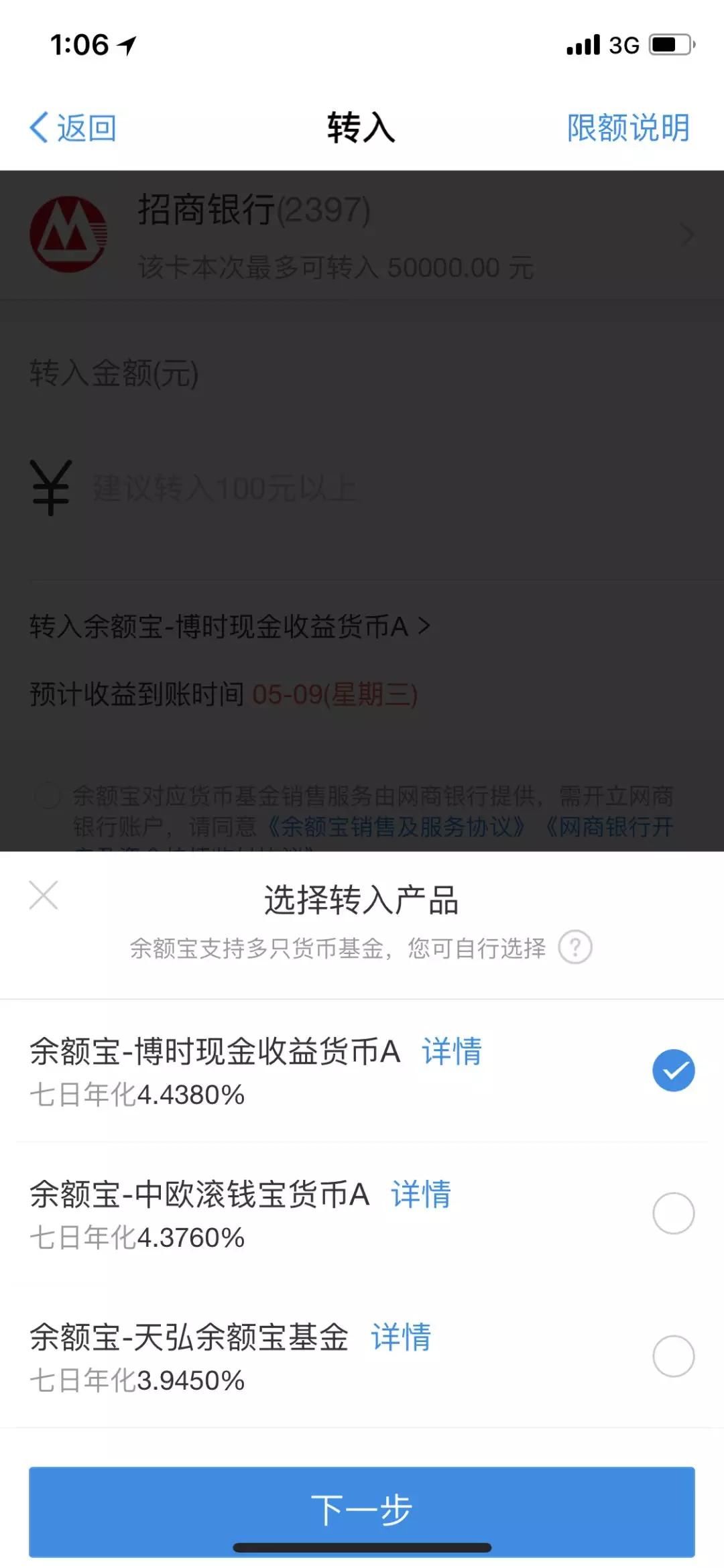Tap the back chevron icon
This screenshot has width=724, height=1568.
coord(38,127)
